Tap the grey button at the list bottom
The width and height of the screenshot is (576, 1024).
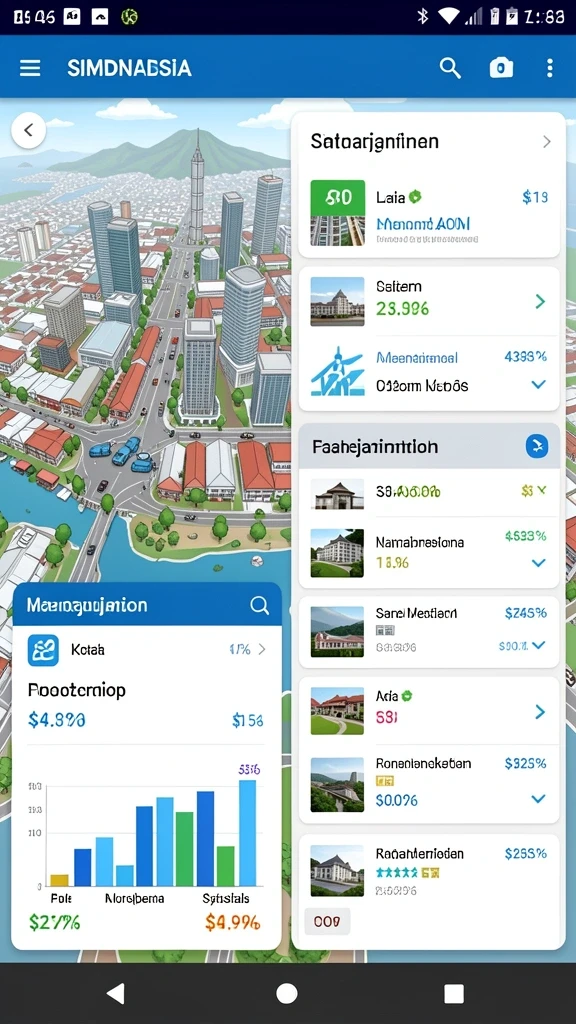coord(327,921)
